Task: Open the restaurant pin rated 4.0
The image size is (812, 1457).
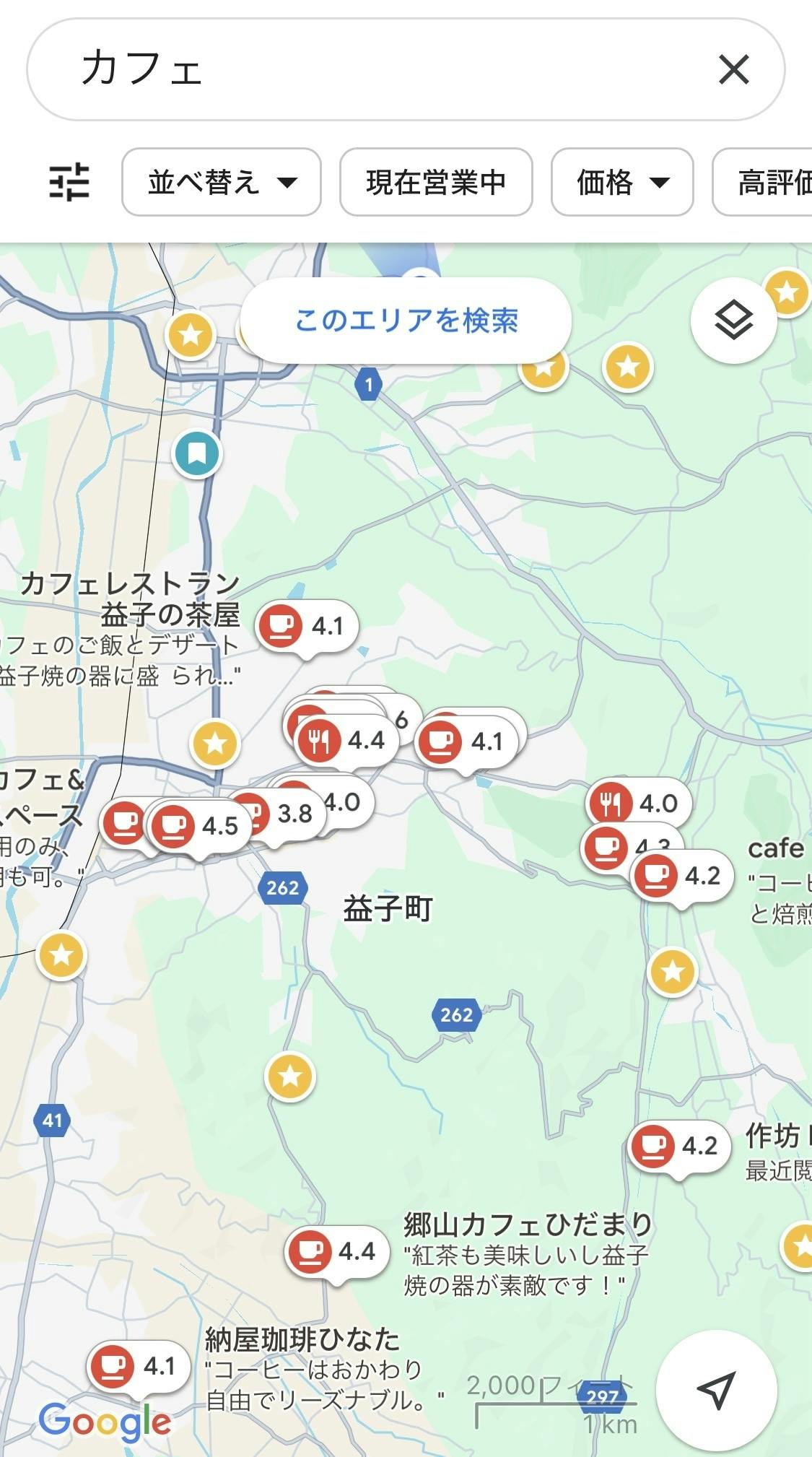Action: [639, 803]
